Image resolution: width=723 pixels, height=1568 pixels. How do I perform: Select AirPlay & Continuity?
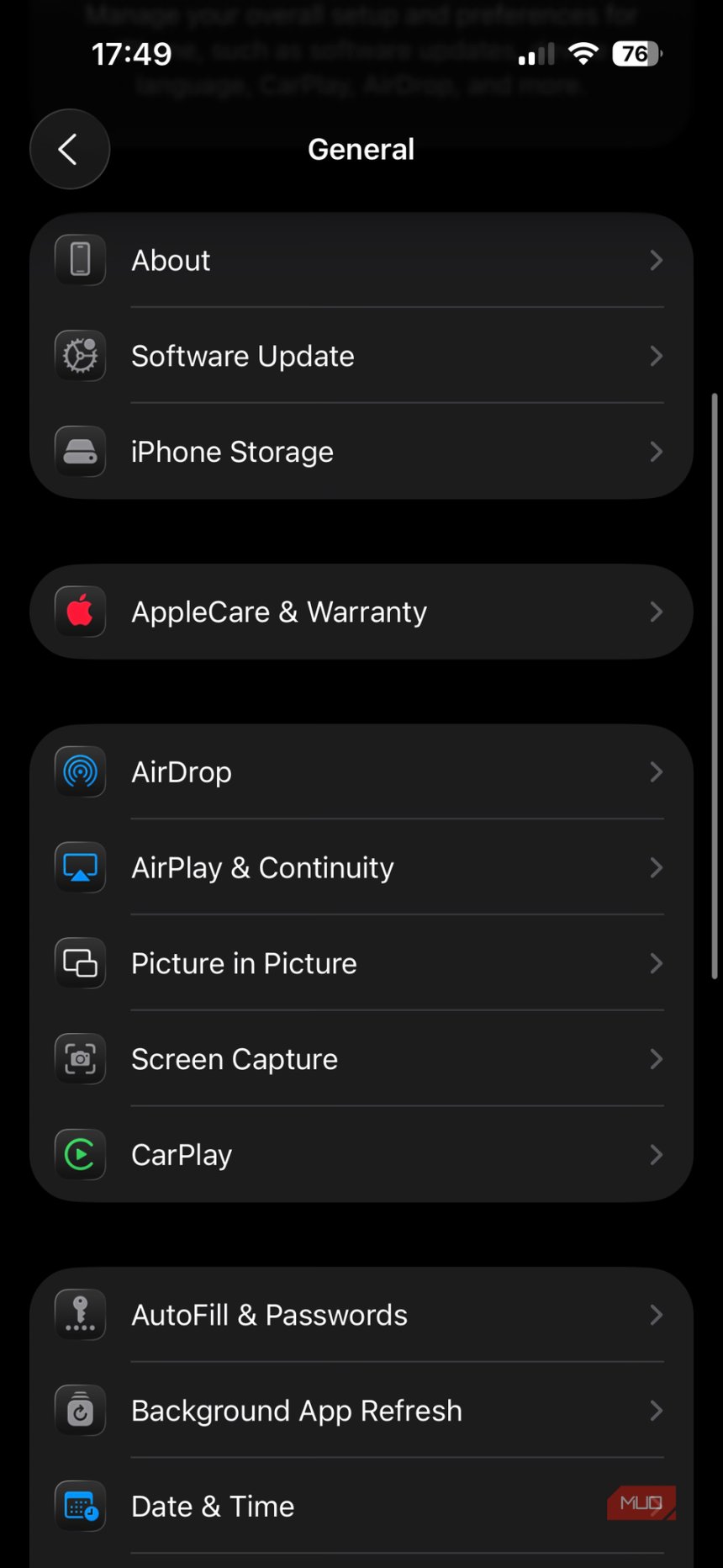point(361,867)
